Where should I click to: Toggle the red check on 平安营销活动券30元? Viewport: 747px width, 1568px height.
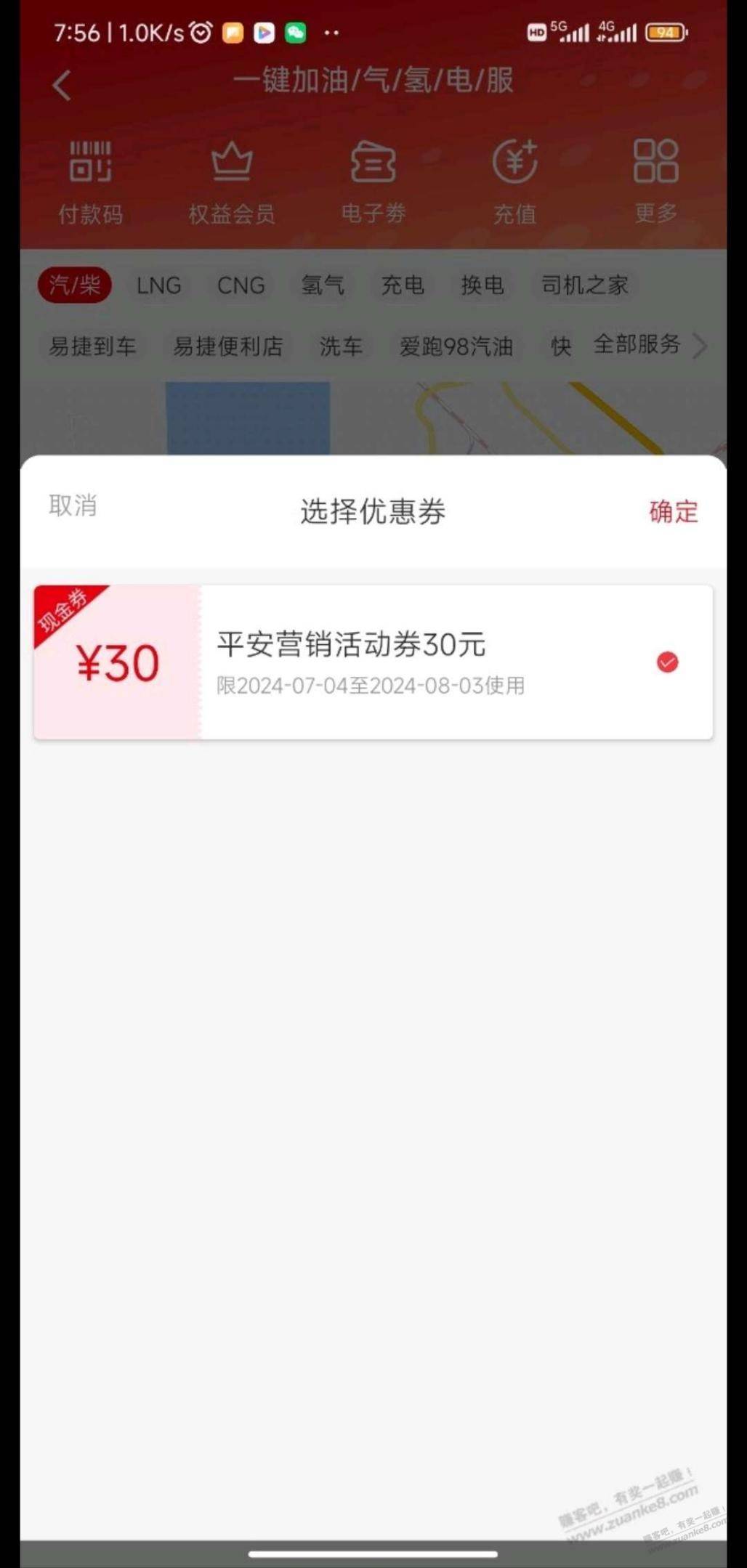[x=667, y=662]
